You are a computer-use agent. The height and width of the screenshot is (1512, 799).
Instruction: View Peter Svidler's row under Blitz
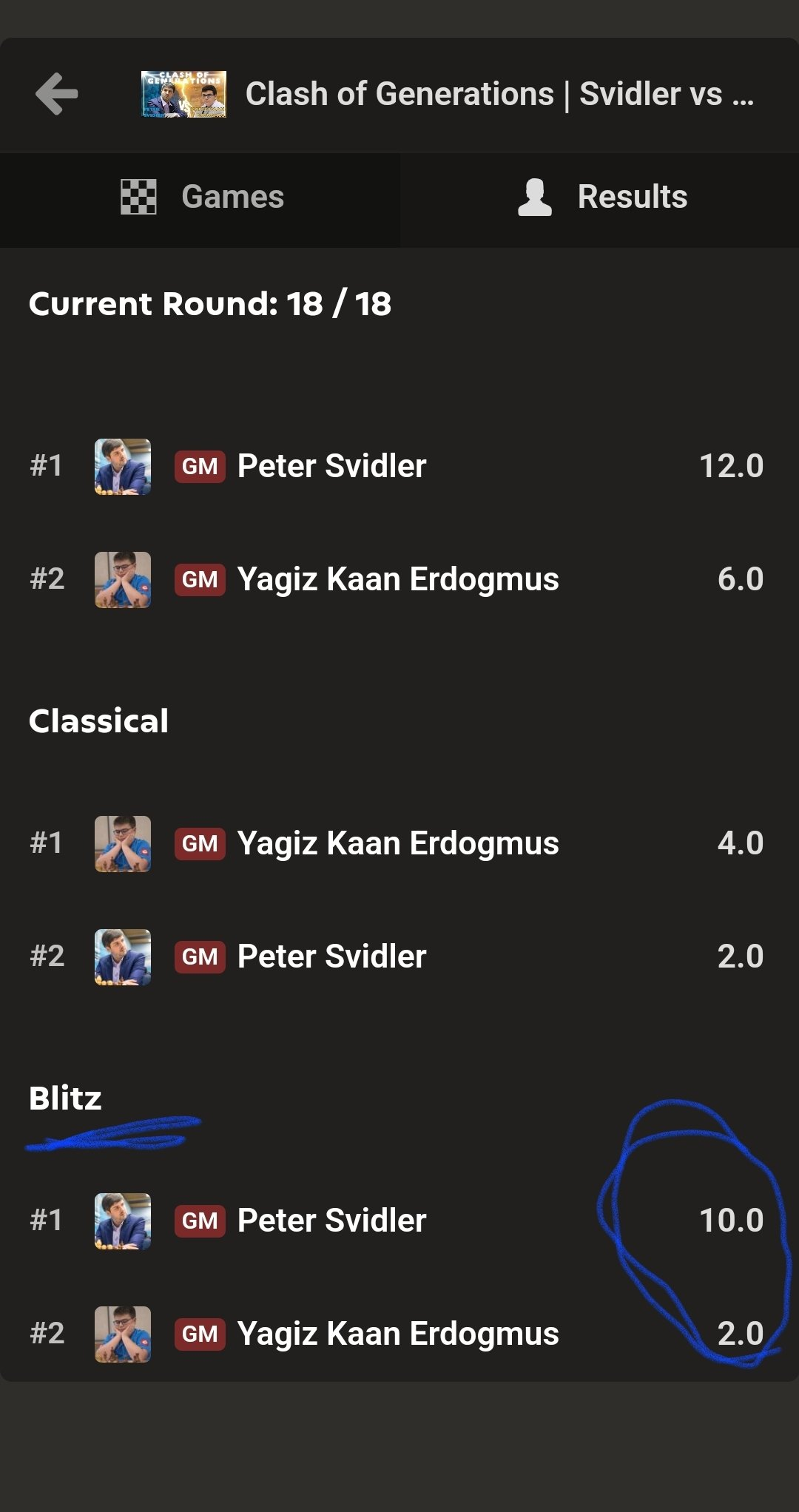click(x=331, y=1221)
